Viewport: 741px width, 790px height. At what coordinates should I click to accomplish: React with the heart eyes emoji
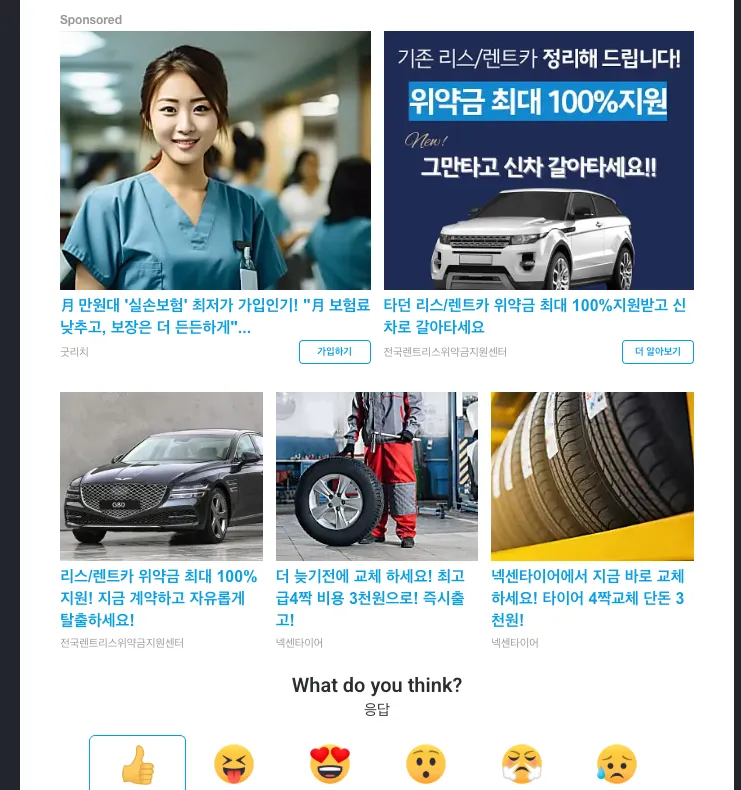(x=330, y=765)
